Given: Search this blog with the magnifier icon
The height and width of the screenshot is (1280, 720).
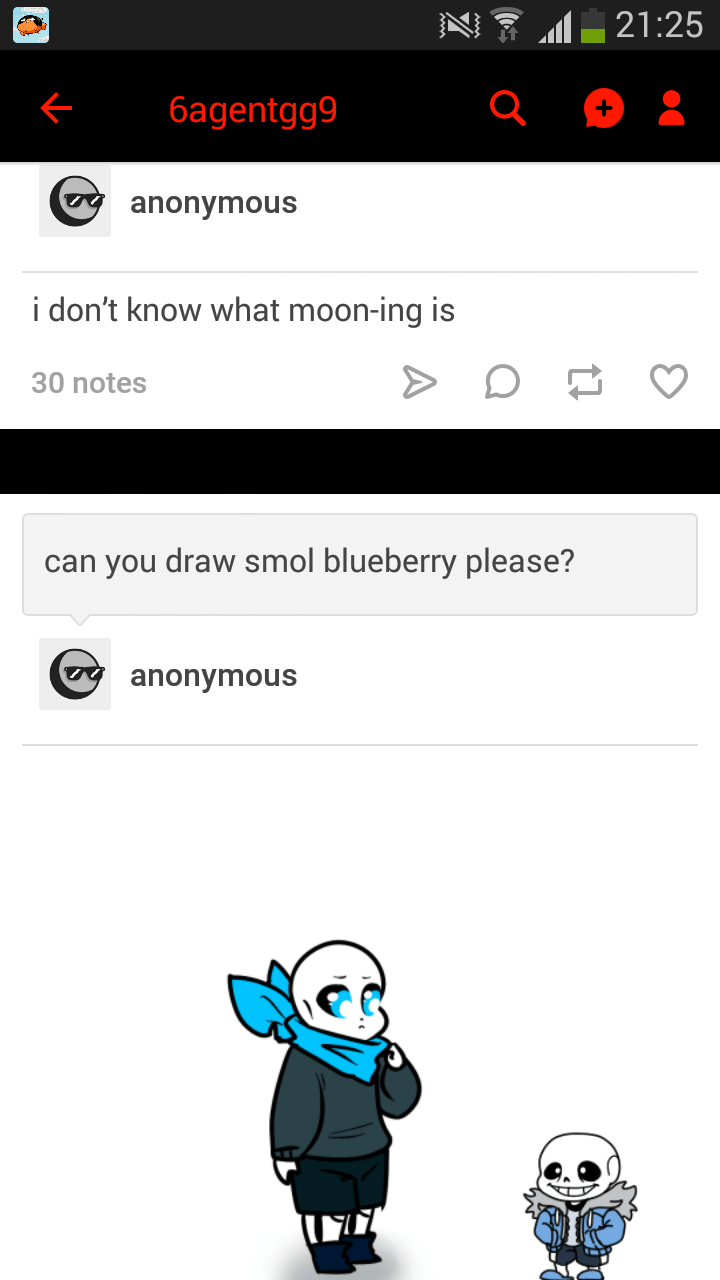Looking at the screenshot, I should [508, 108].
